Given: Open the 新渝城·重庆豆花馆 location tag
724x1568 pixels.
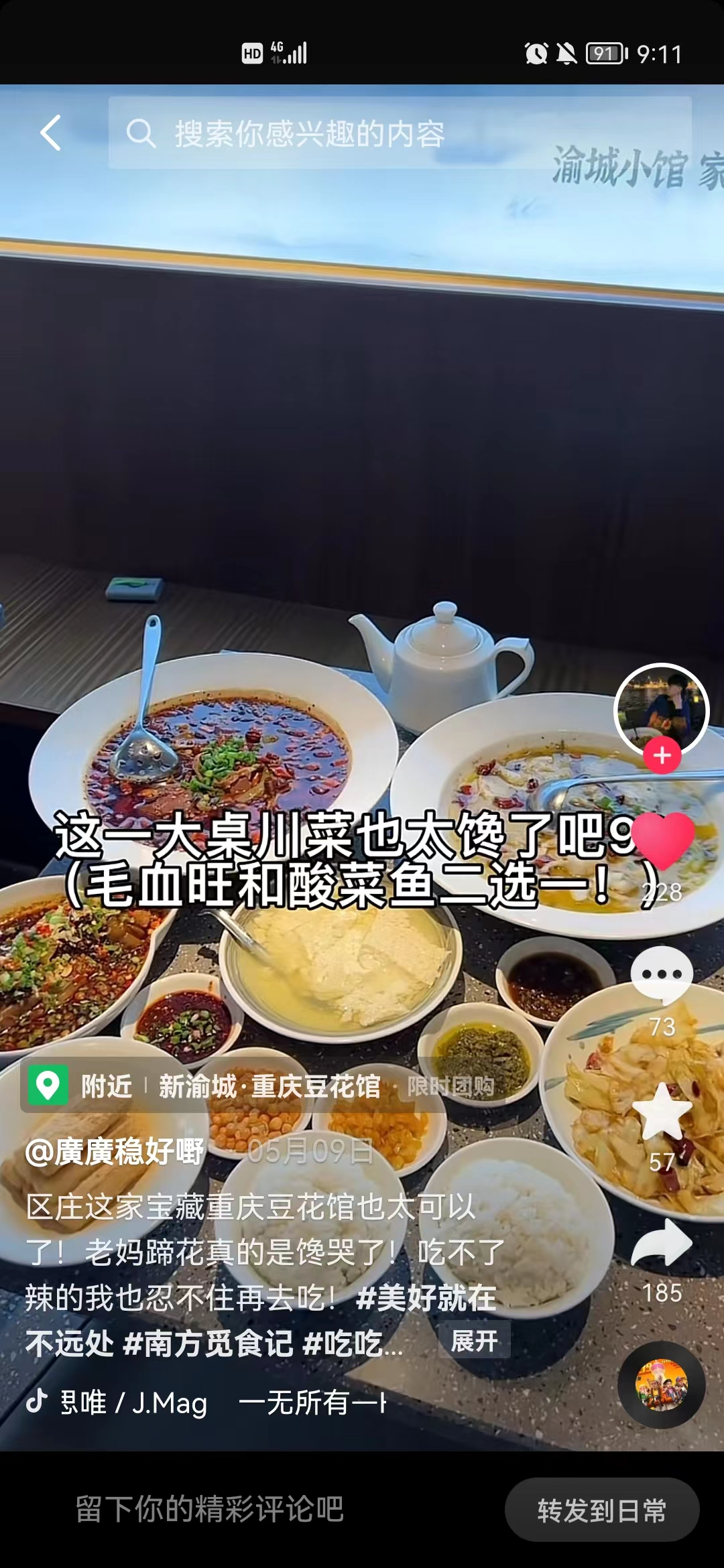Looking at the screenshot, I should 268,1086.
